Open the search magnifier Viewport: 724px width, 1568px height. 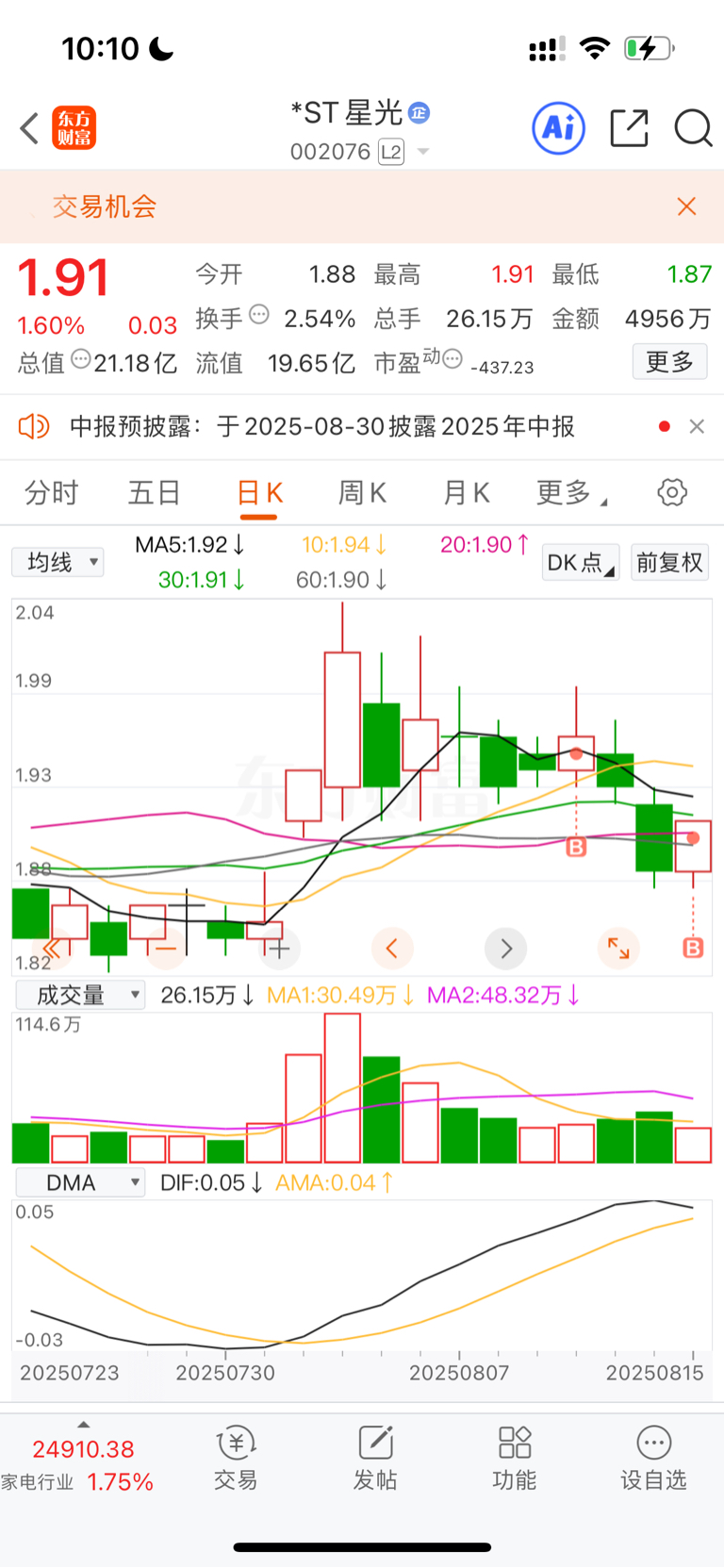pos(693,128)
